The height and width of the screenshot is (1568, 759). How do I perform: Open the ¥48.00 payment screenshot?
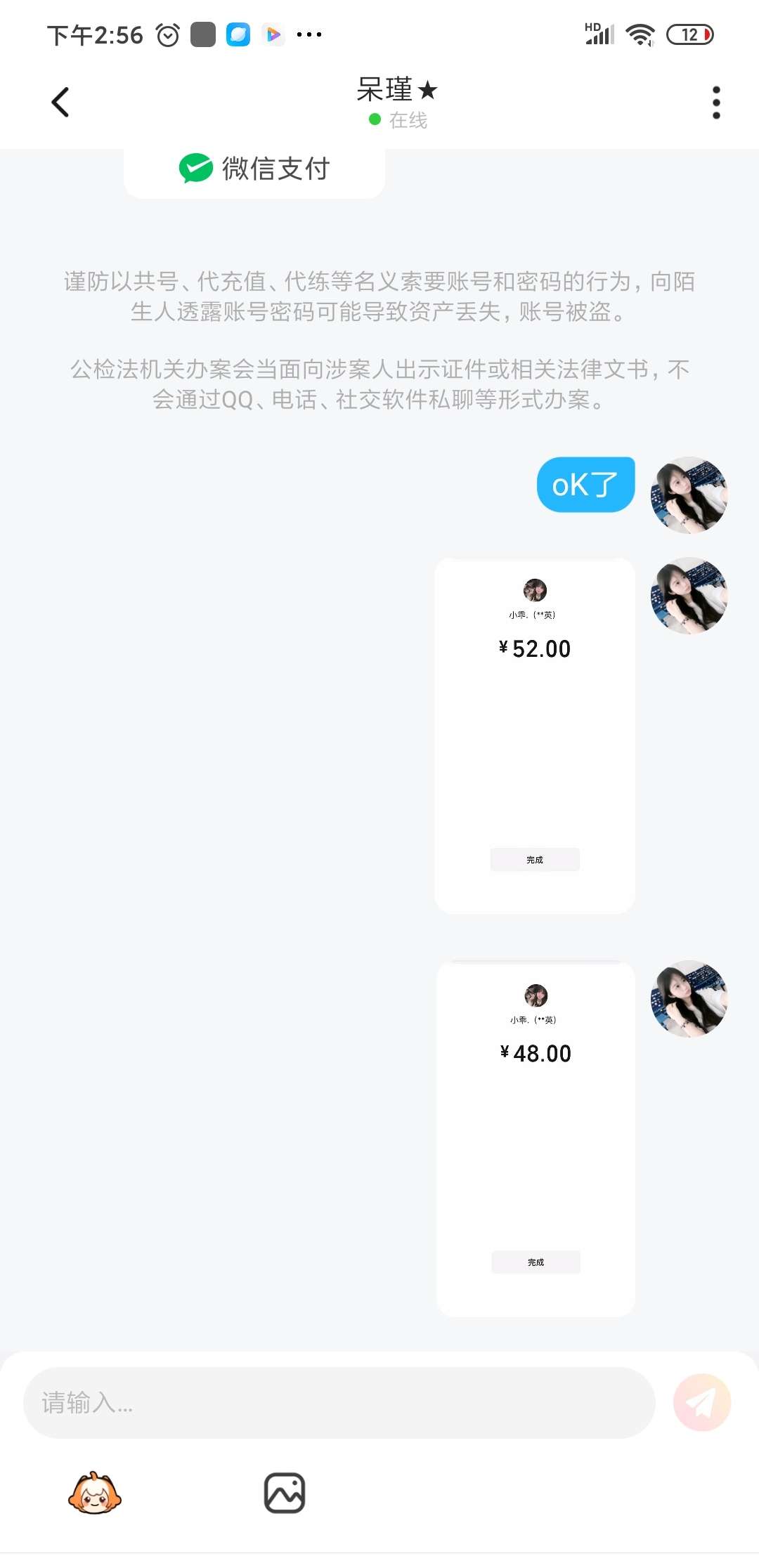click(x=535, y=1138)
